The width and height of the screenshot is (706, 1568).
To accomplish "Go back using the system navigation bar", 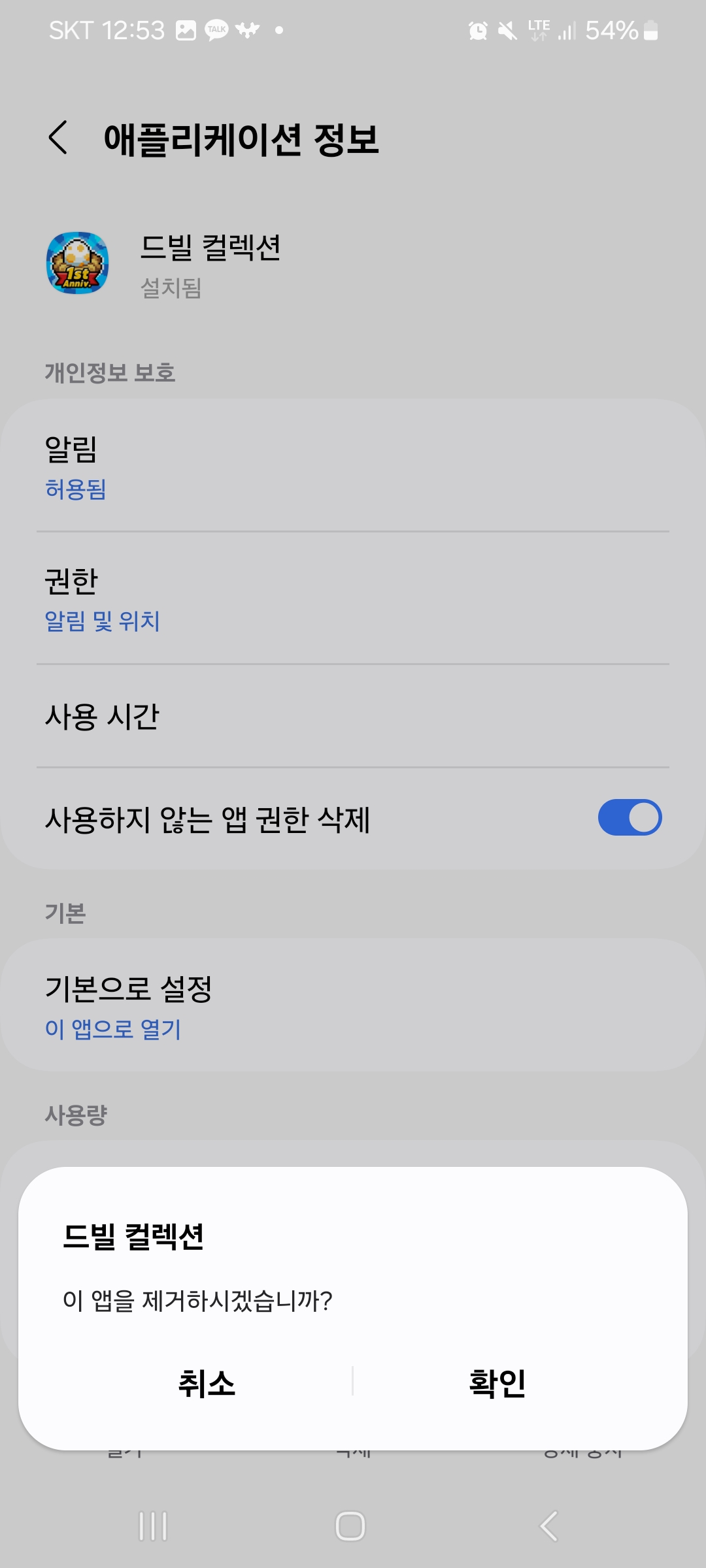I will coord(549,1526).
